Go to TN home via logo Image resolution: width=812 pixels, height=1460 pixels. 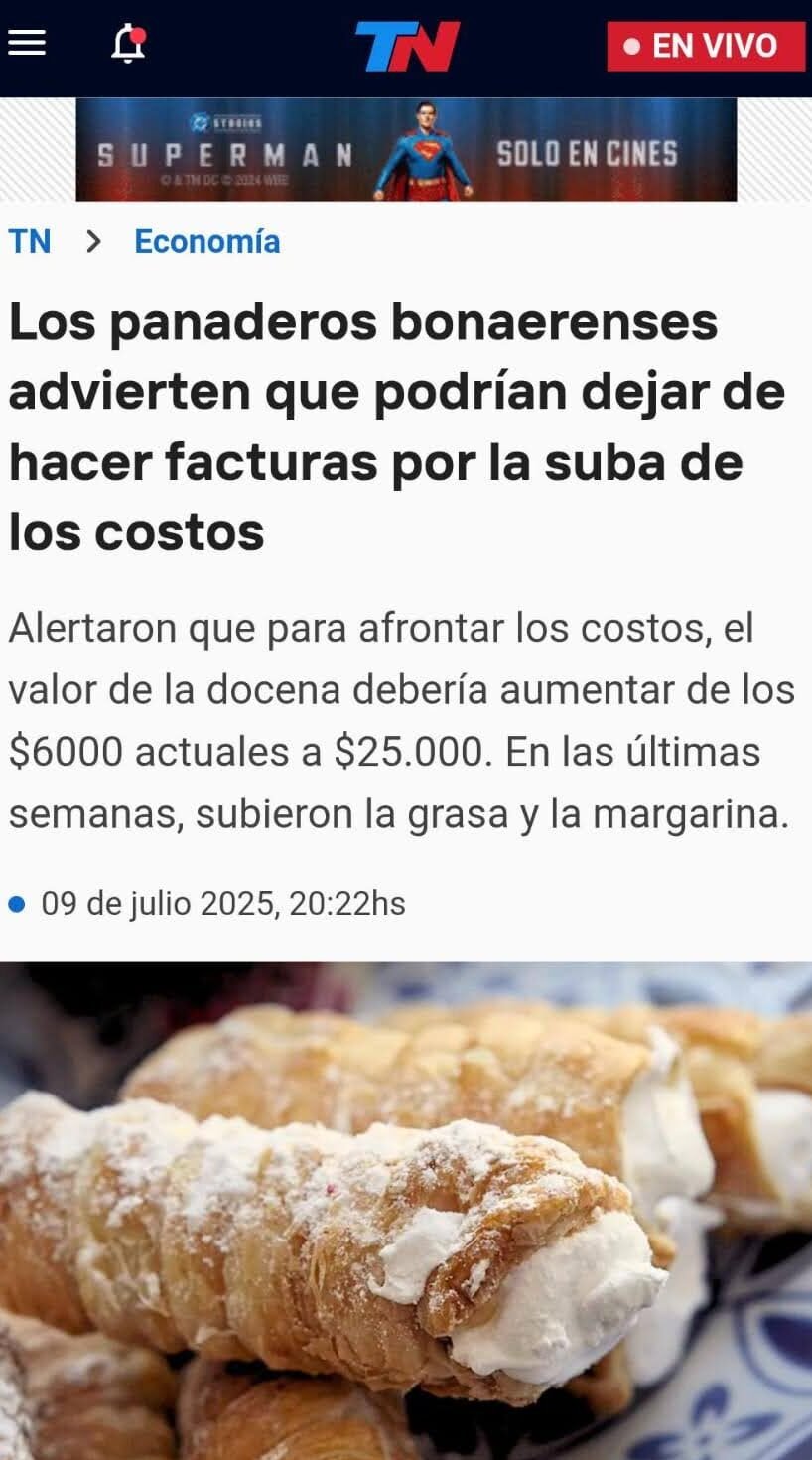(407, 47)
